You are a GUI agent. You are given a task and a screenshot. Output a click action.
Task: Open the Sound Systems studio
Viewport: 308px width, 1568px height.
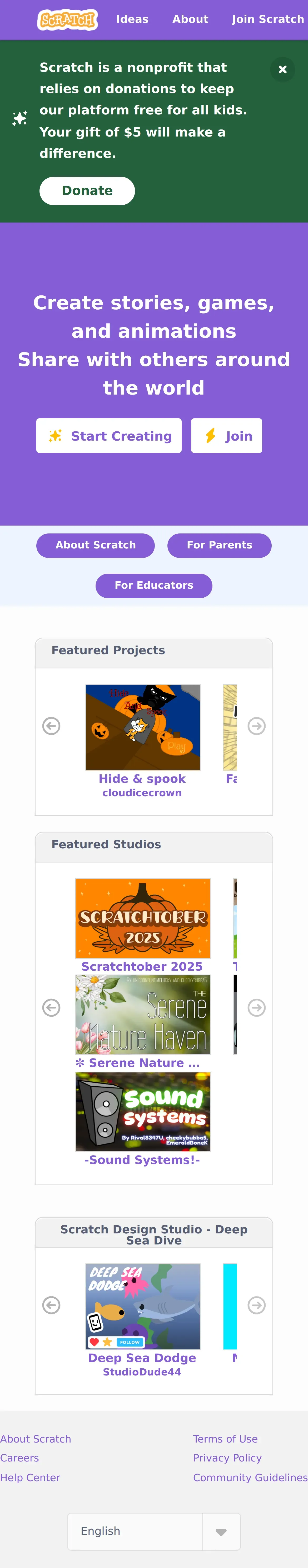click(142, 1159)
